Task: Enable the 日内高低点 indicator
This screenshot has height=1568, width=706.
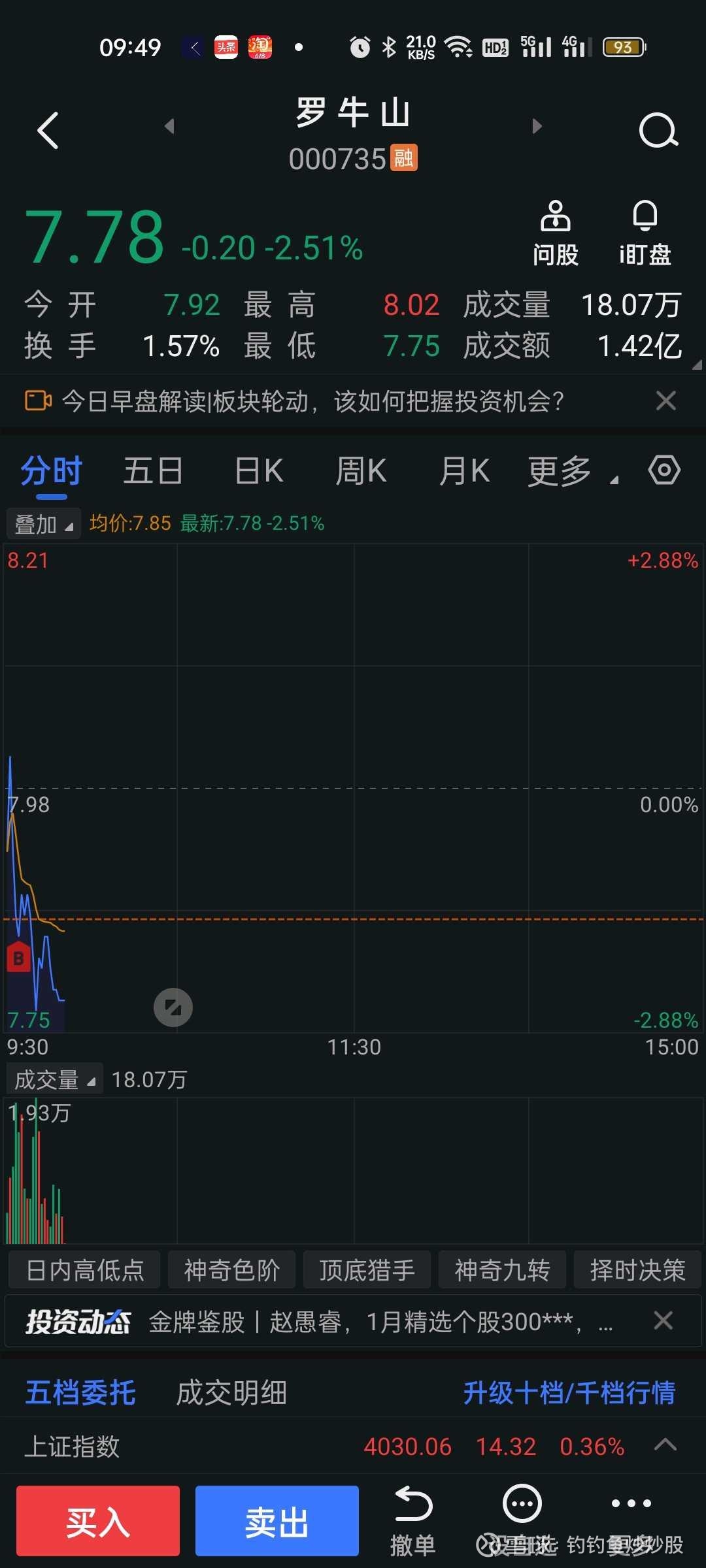Action: pyautogui.click(x=85, y=1270)
